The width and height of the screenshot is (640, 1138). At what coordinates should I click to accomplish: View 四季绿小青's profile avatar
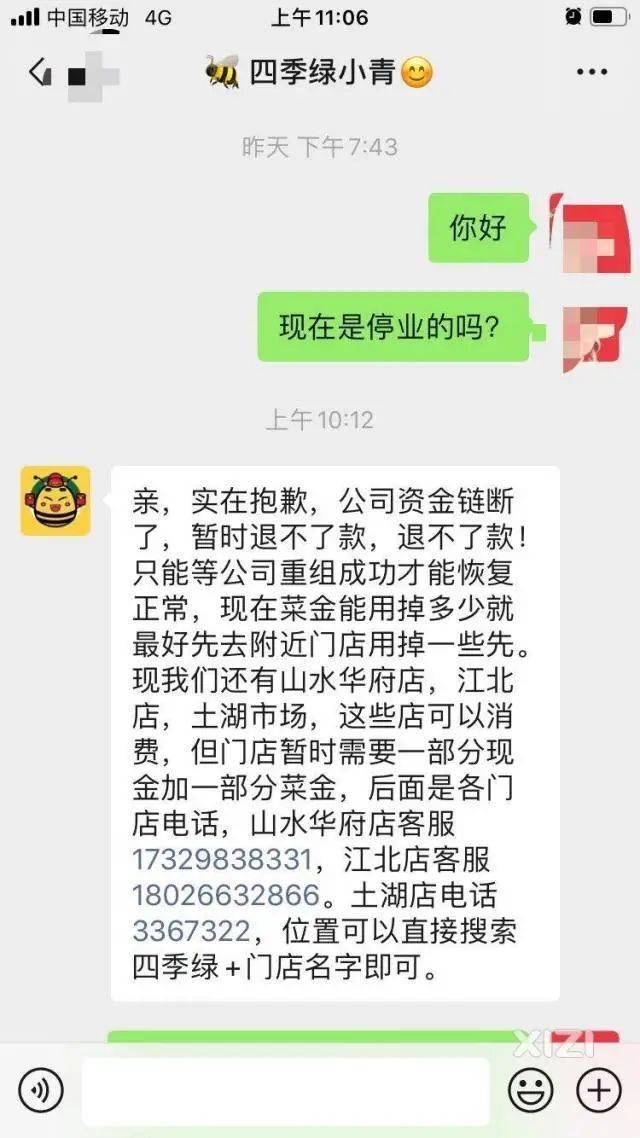click(x=56, y=501)
